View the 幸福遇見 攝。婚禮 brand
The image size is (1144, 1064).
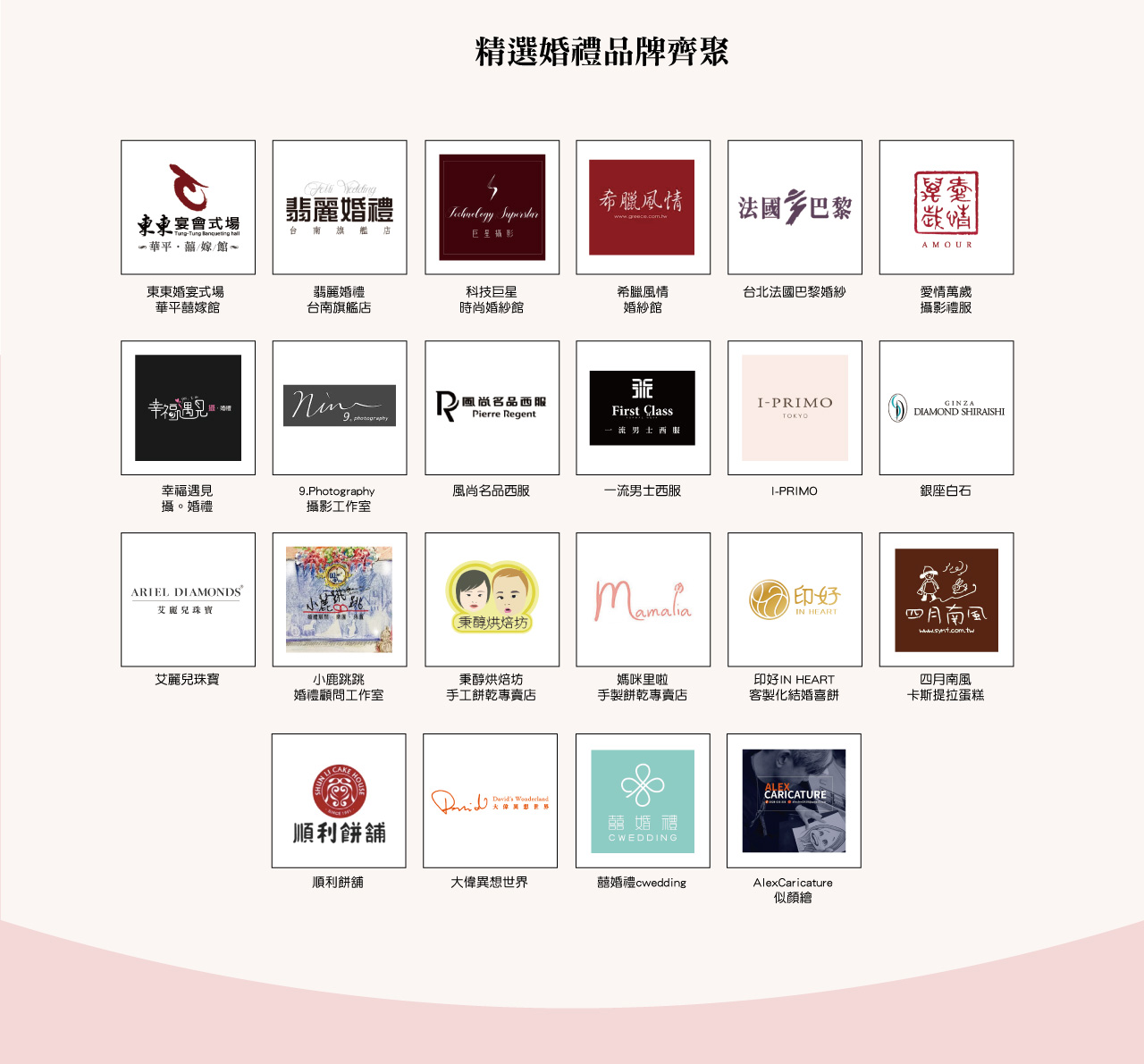pos(188,407)
